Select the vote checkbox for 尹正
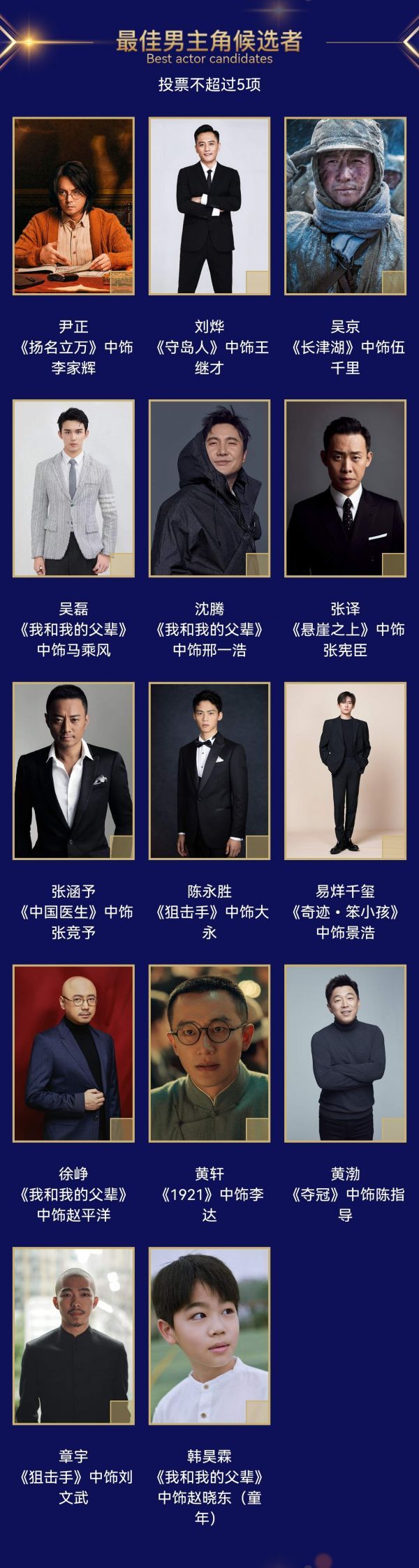This screenshot has height=1568, width=419. (122, 282)
